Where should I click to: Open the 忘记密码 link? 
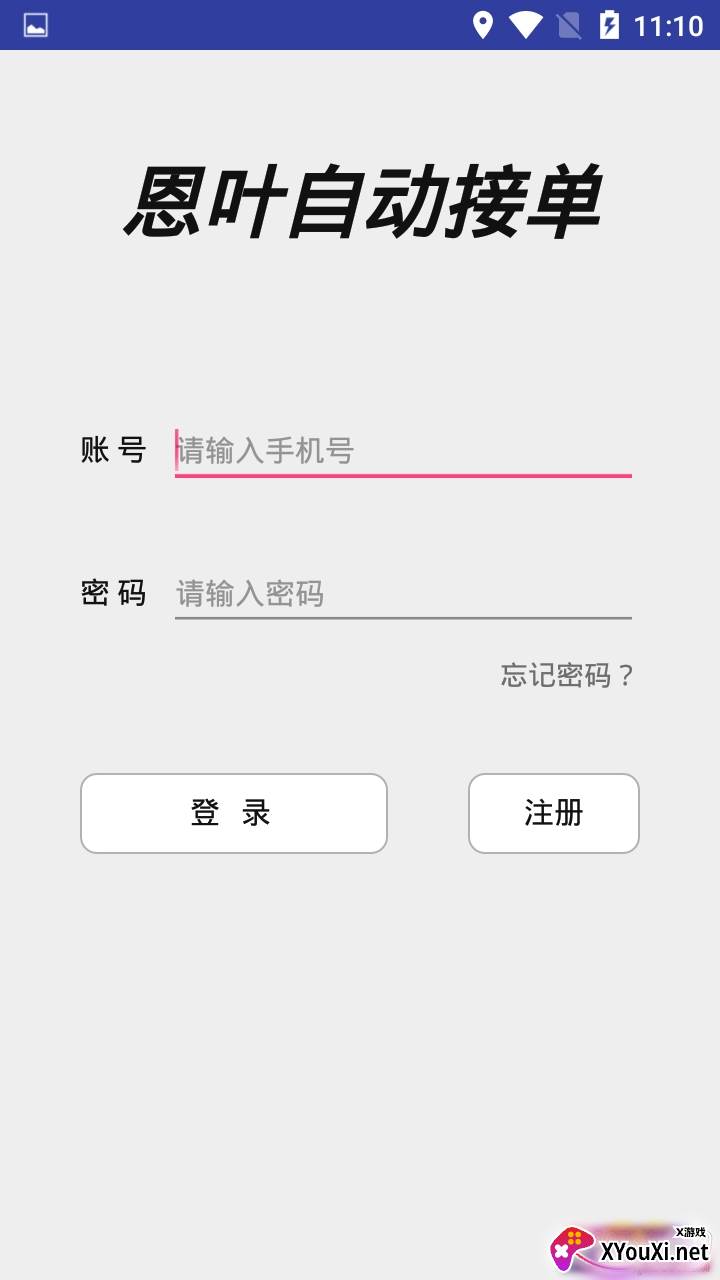pos(567,676)
